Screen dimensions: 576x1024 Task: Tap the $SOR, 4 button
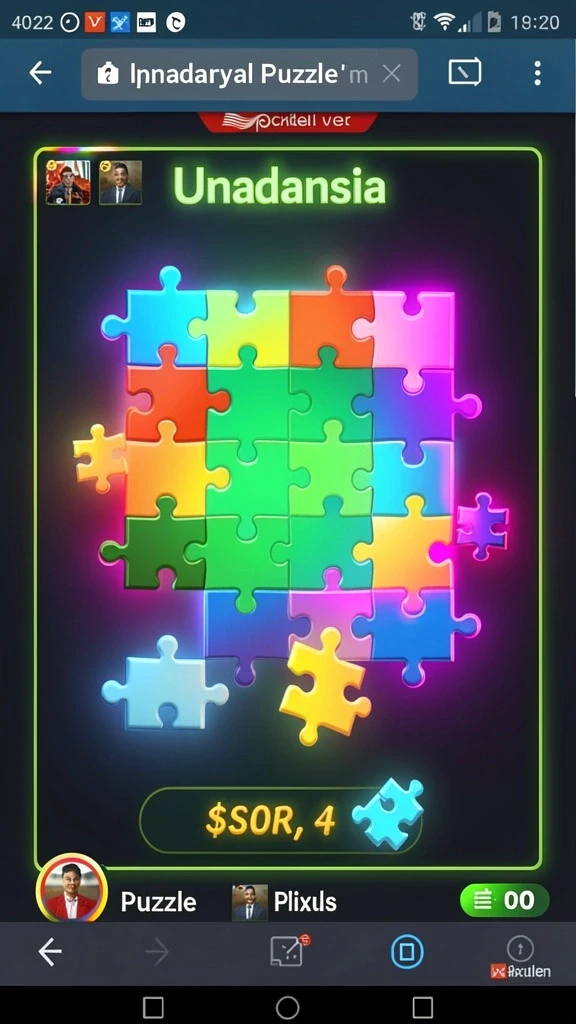281,820
